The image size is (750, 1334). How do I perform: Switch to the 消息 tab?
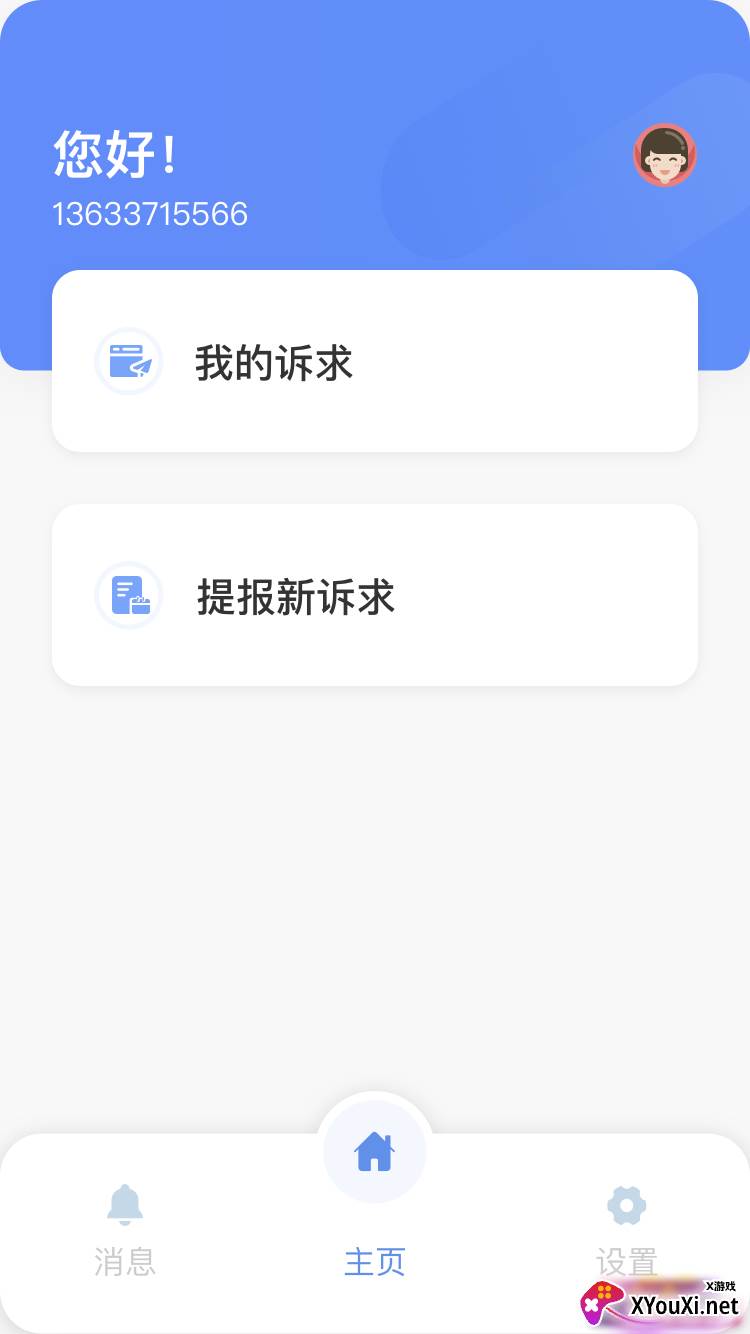pos(125,1228)
